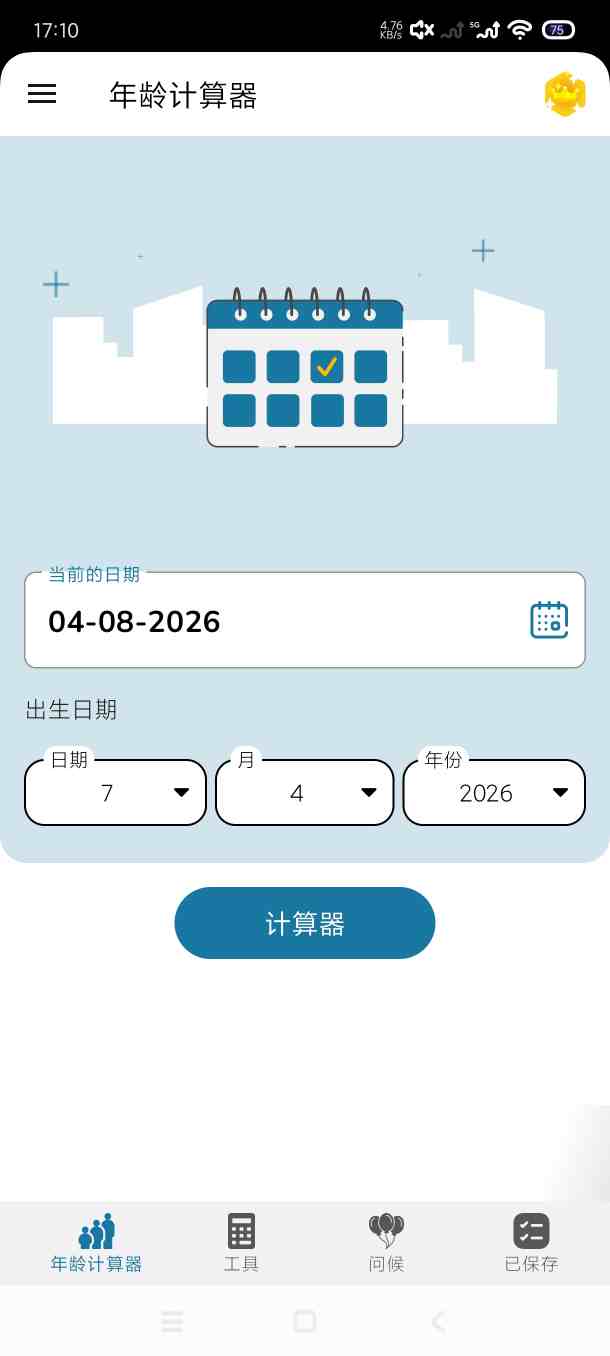Image resolution: width=610 pixels, height=1356 pixels.
Task: Expand the 日期 day dropdown
Action: coord(115,793)
